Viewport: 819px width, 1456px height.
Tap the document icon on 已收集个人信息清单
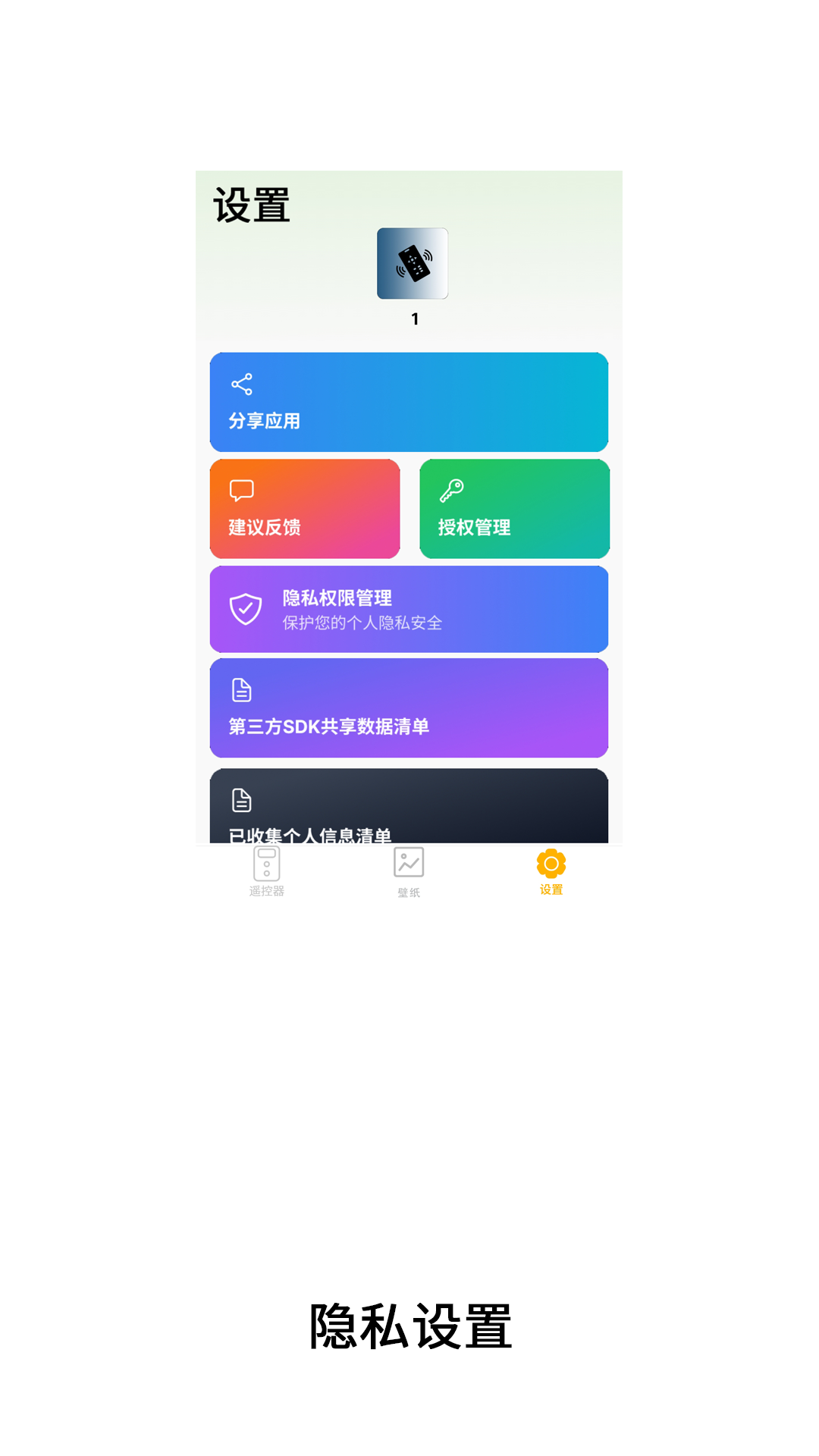pyautogui.click(x=240, y=799)
